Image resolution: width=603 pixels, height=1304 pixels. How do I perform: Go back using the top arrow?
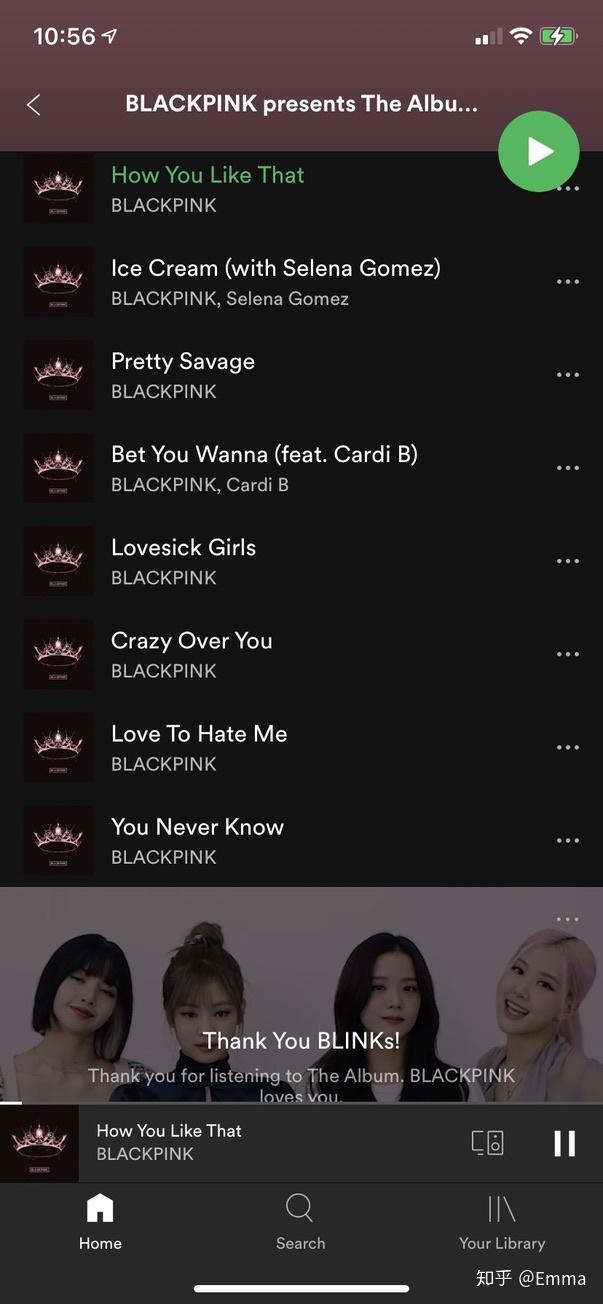(34, 105)
